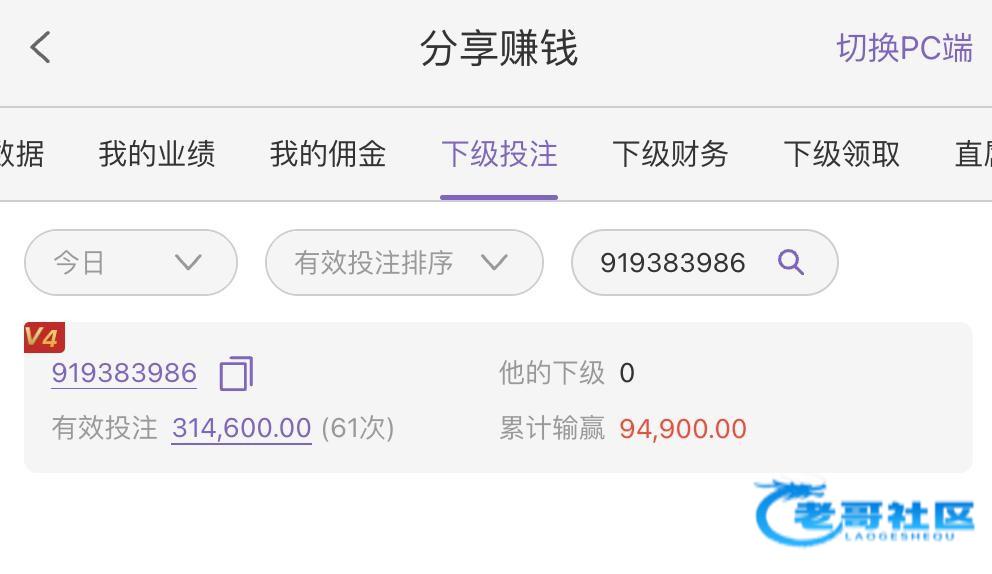Open the 我的佣金 tab

coord(328,154)
